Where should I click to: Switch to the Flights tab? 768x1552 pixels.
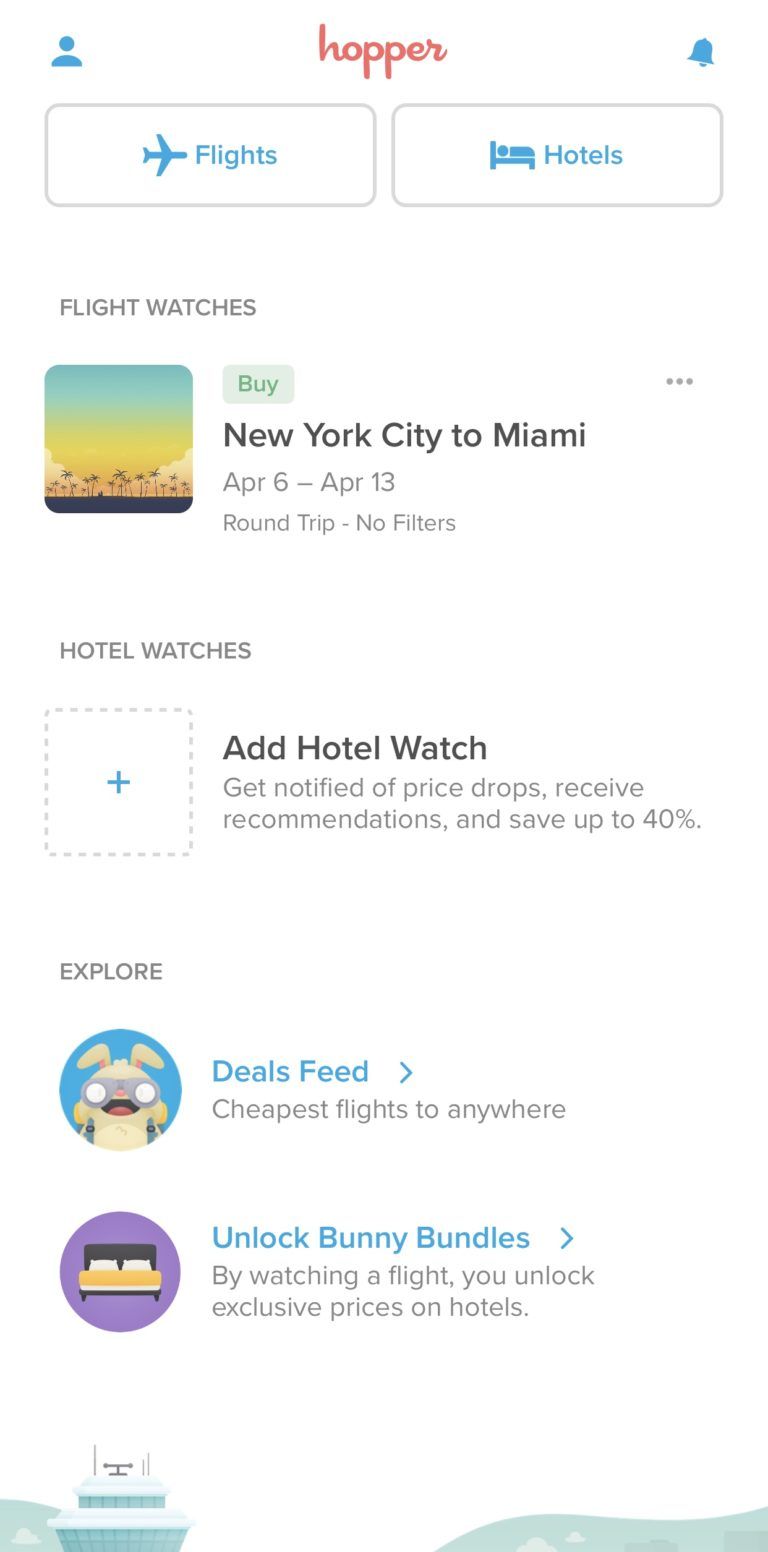210,155
